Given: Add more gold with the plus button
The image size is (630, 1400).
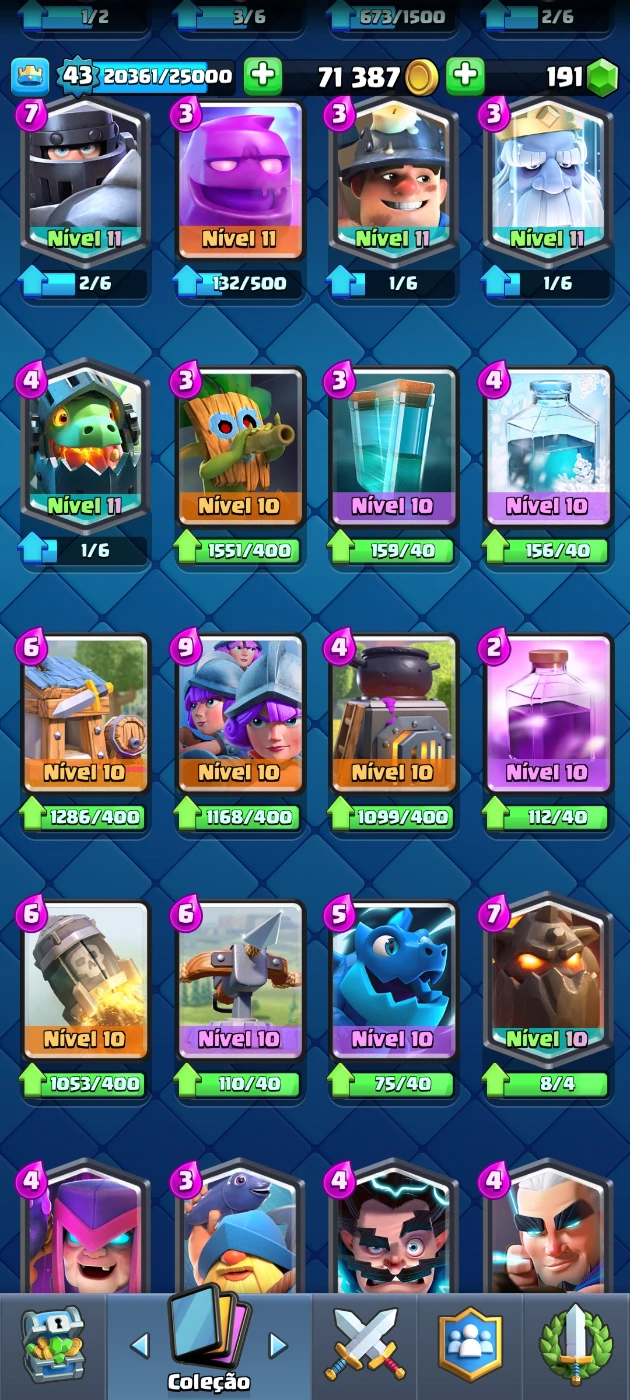Looking at the screenshot, I should pyautogui.click(x=263, y=77).
